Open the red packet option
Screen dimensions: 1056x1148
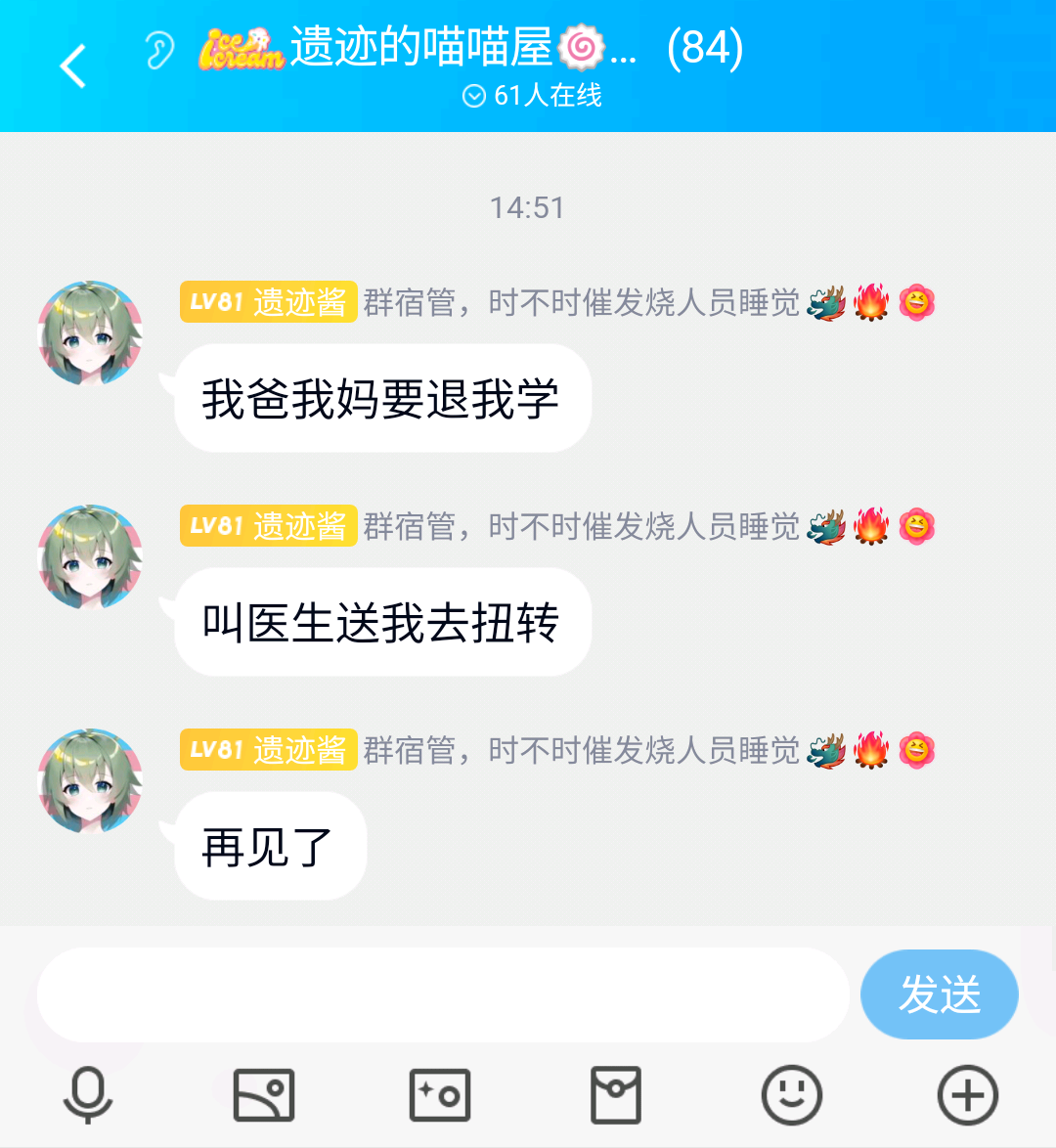pos(616,1094)
